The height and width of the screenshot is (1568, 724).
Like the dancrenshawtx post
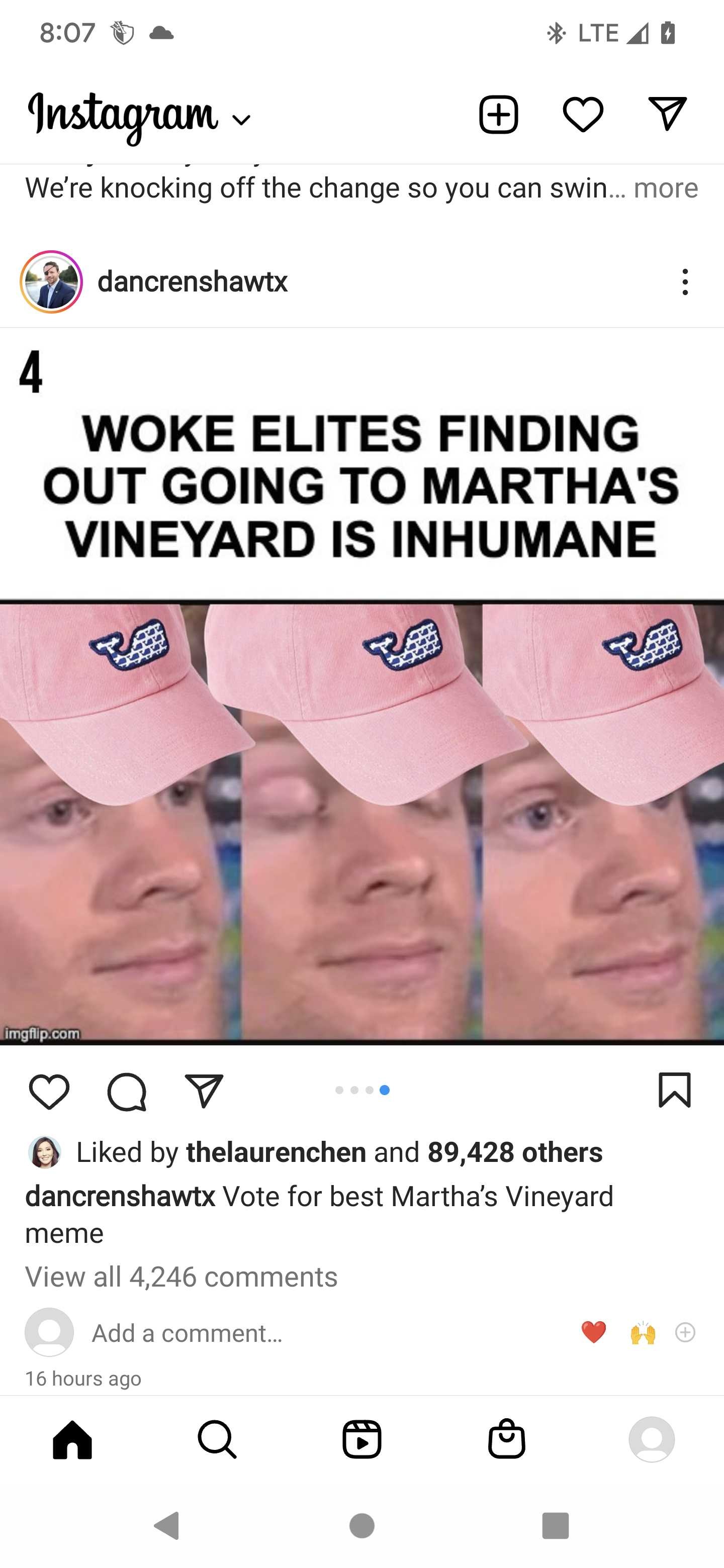[x=49, y=1092]
